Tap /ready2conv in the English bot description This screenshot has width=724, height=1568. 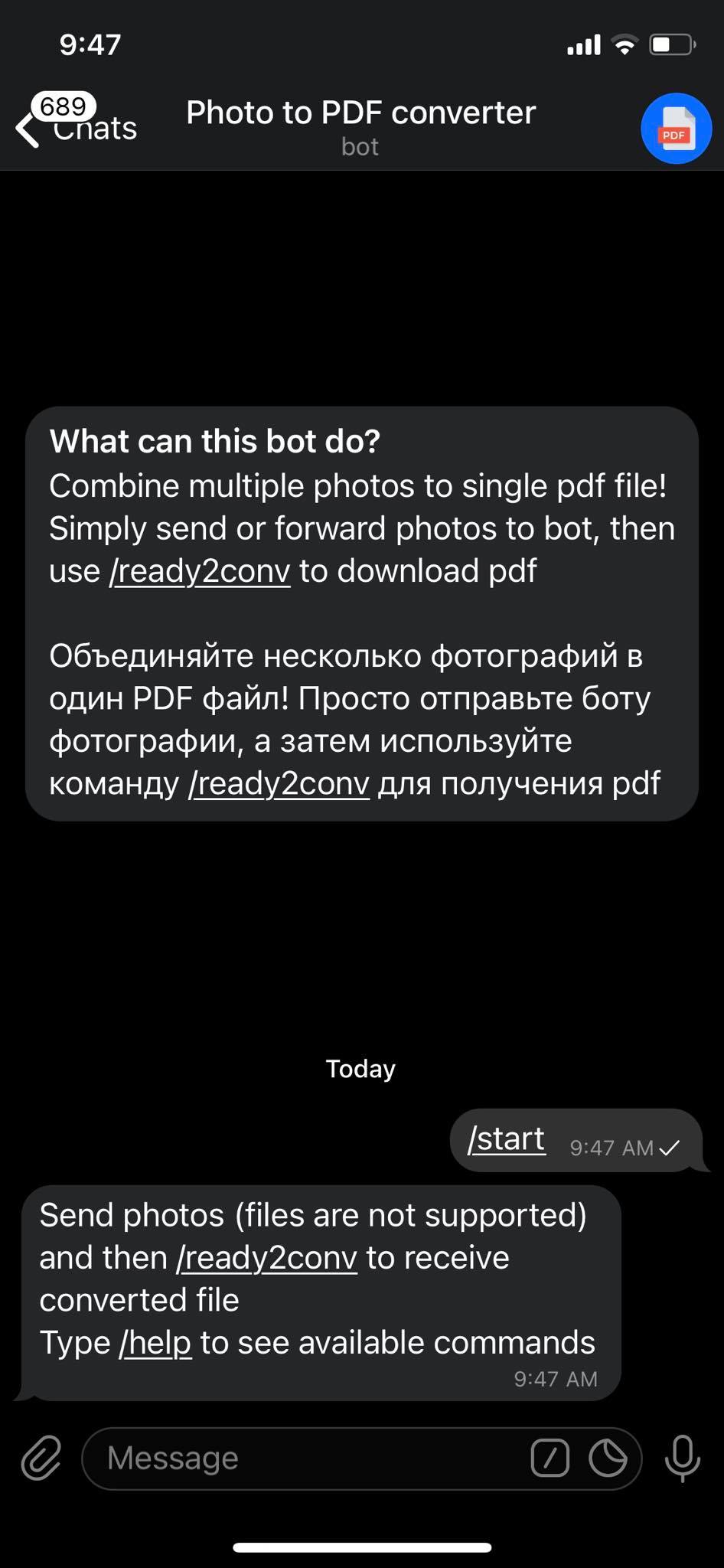point(201,571)
